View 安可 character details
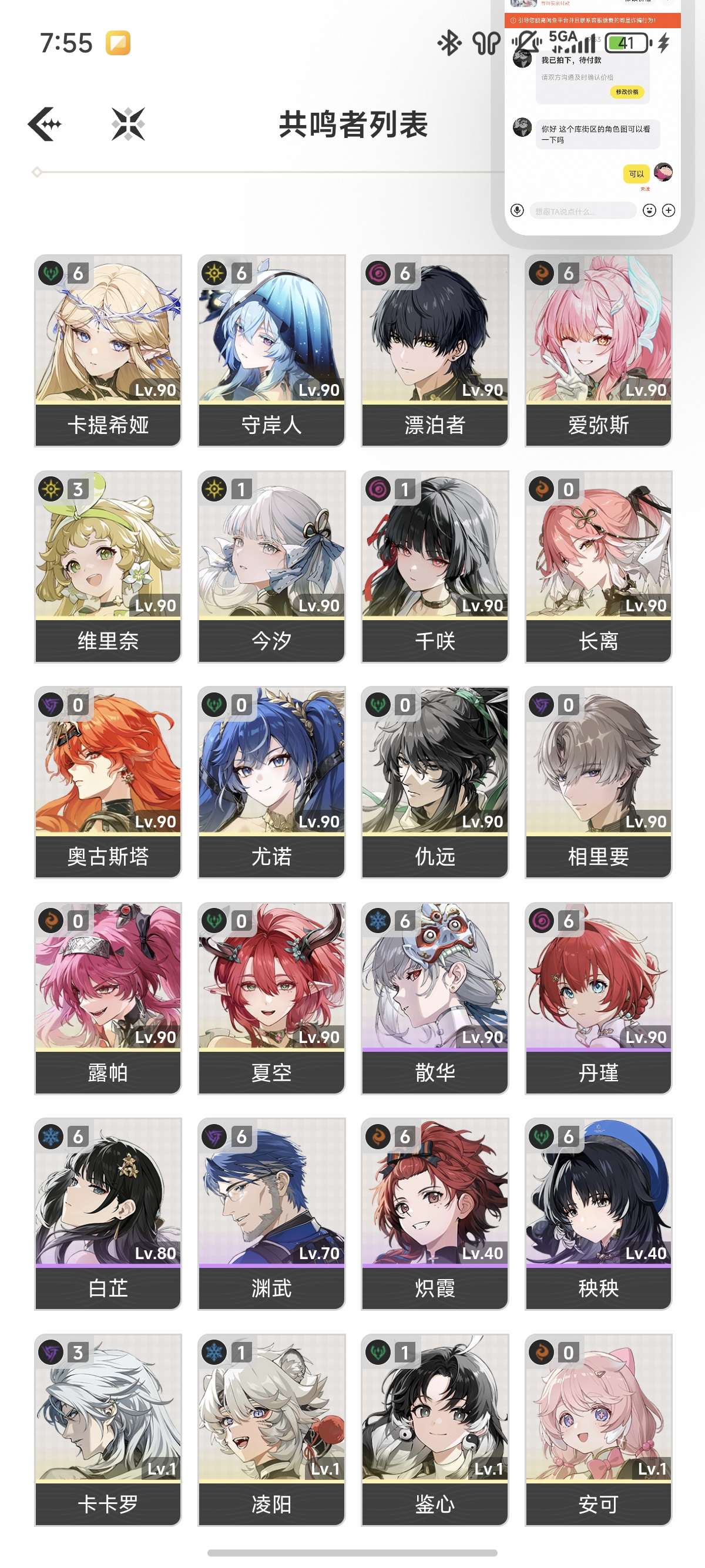 tap(599, 1430)
